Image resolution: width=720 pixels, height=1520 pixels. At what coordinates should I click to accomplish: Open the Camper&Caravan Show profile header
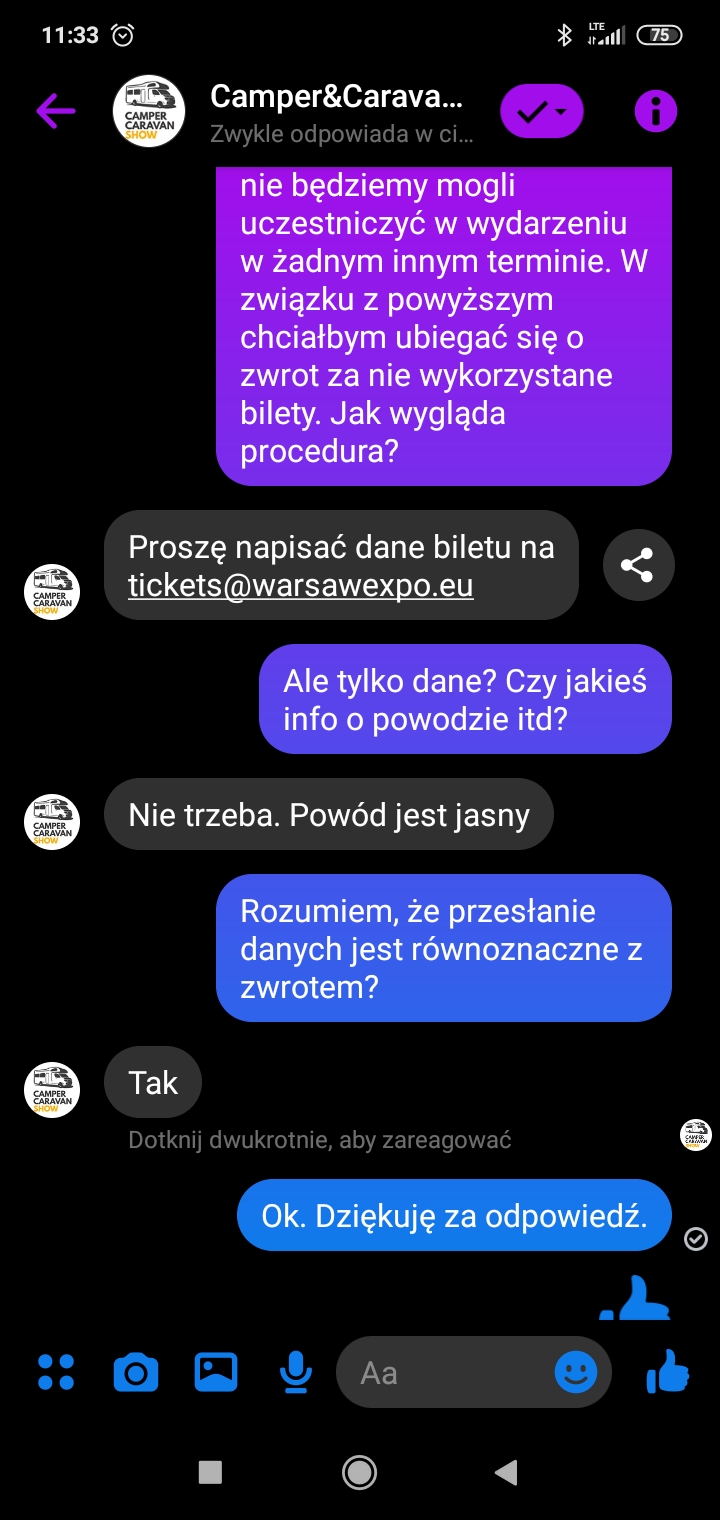pos(336,112)
